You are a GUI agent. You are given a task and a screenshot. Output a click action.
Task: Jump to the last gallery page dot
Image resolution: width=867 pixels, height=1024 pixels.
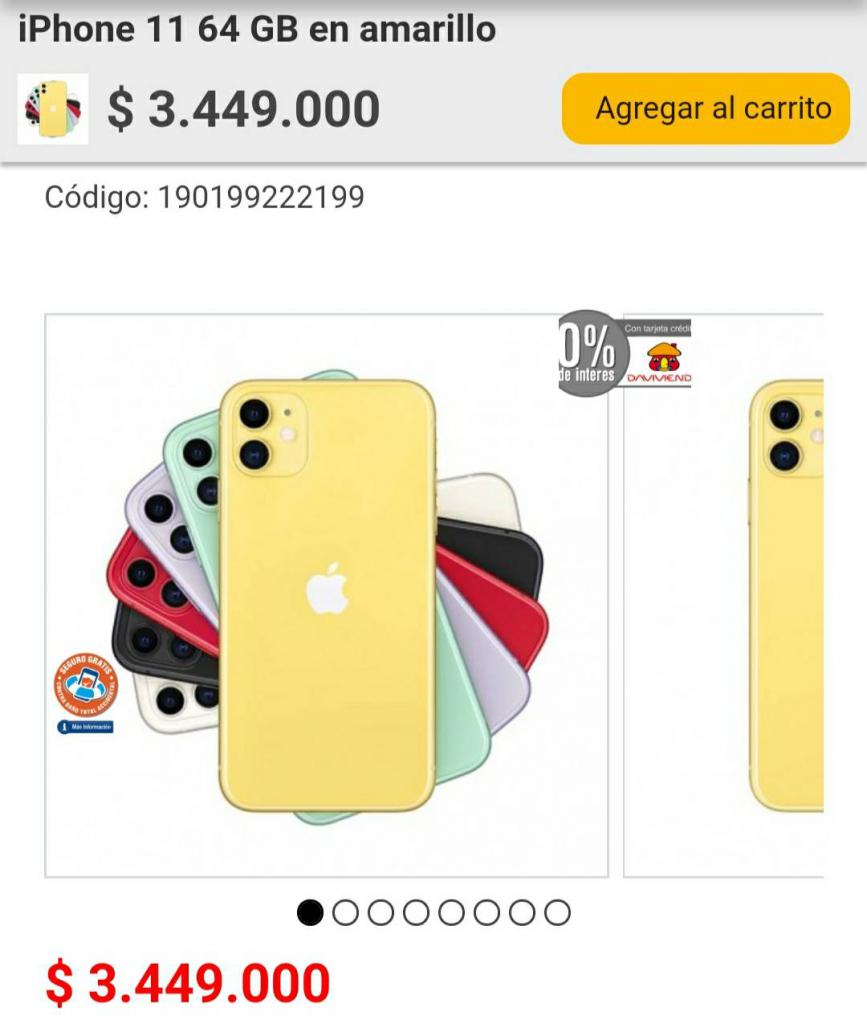click(x=558, y=912)
